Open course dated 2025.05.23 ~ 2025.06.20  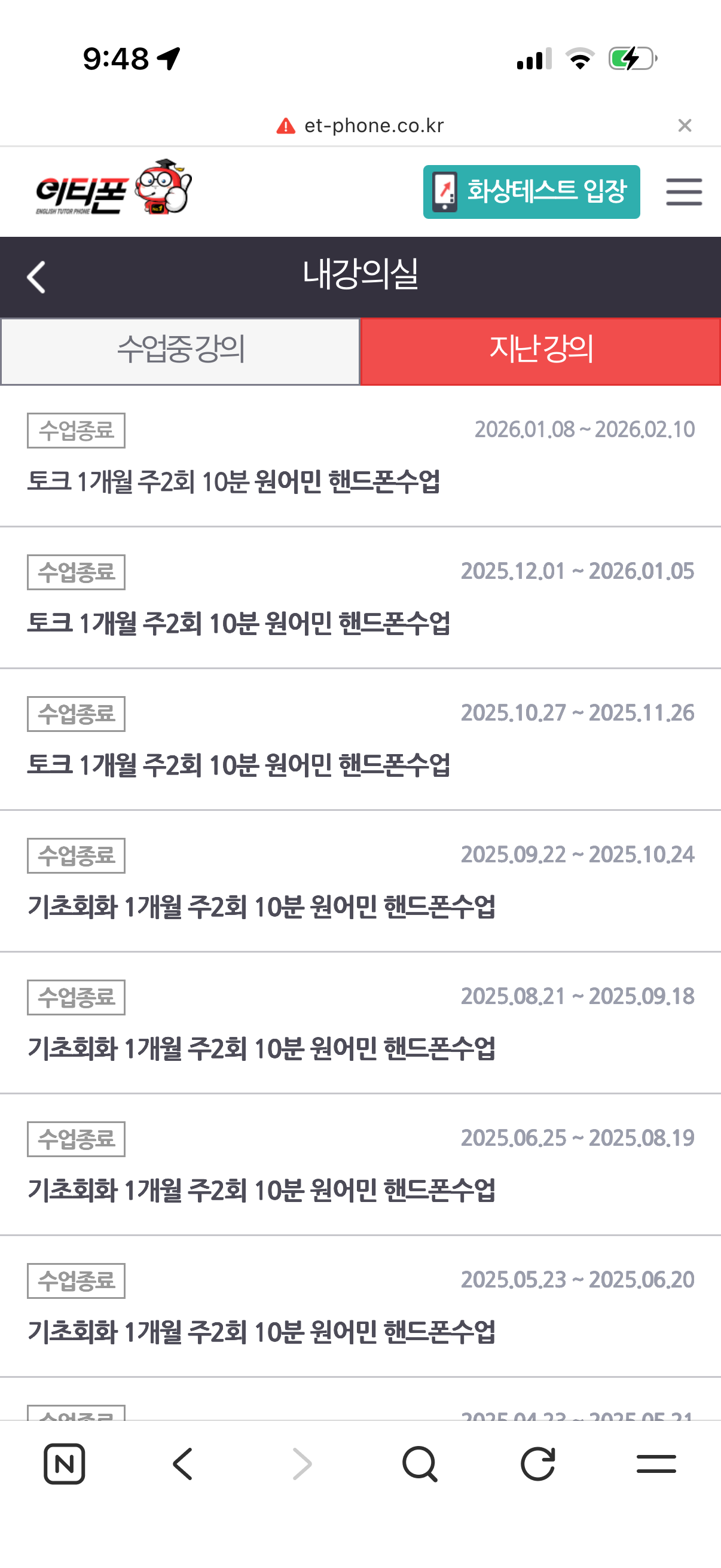tap(261, 1332)
